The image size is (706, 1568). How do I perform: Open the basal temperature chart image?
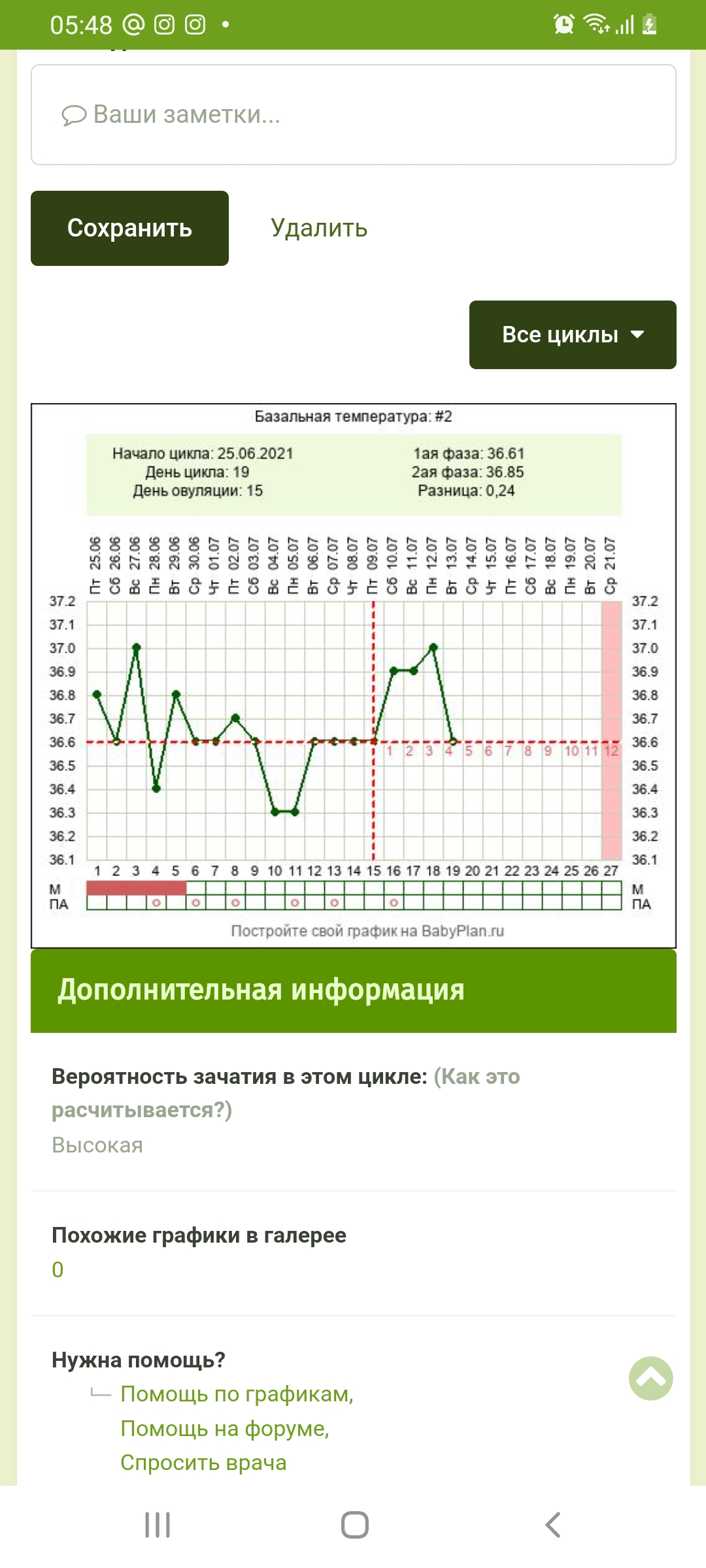point(353,676)
